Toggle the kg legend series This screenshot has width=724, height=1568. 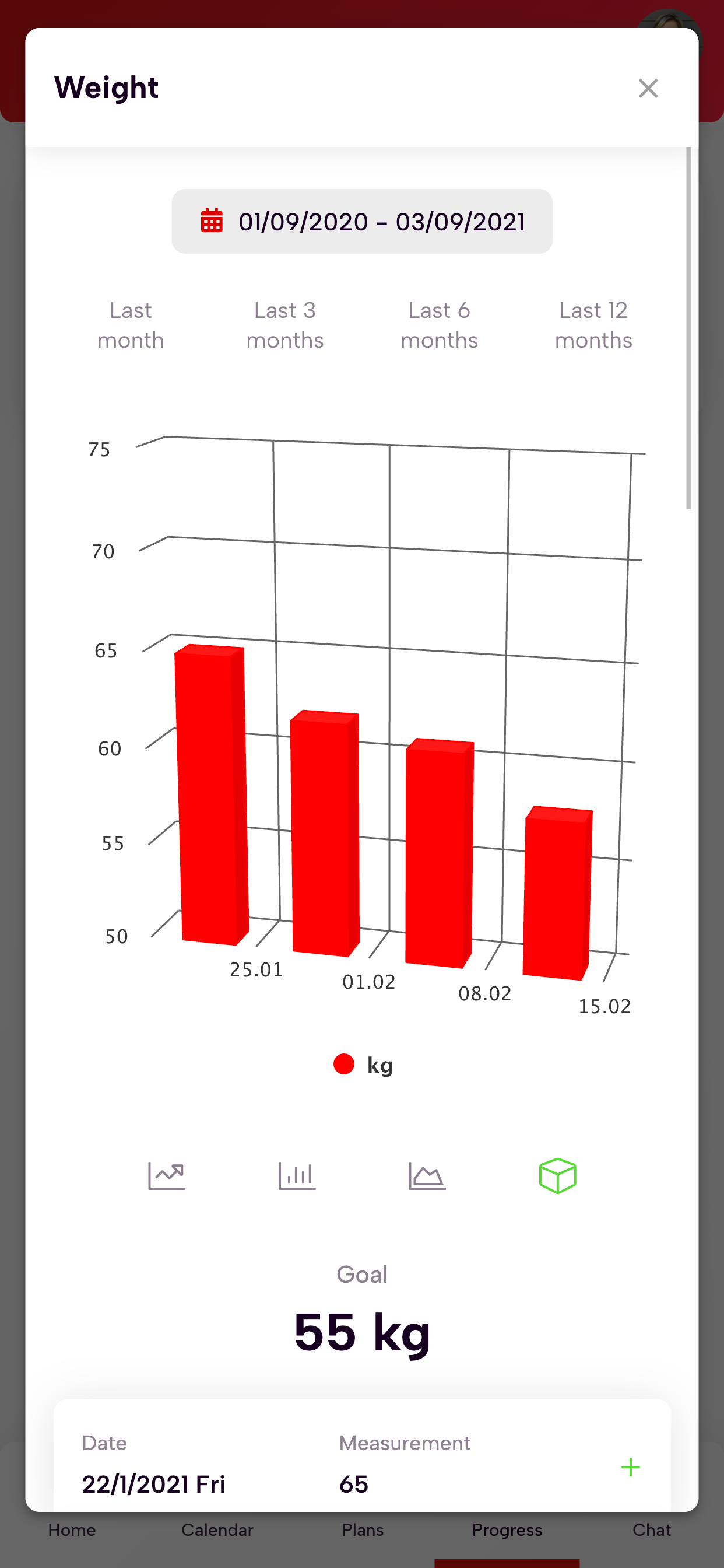(363, 1065)
